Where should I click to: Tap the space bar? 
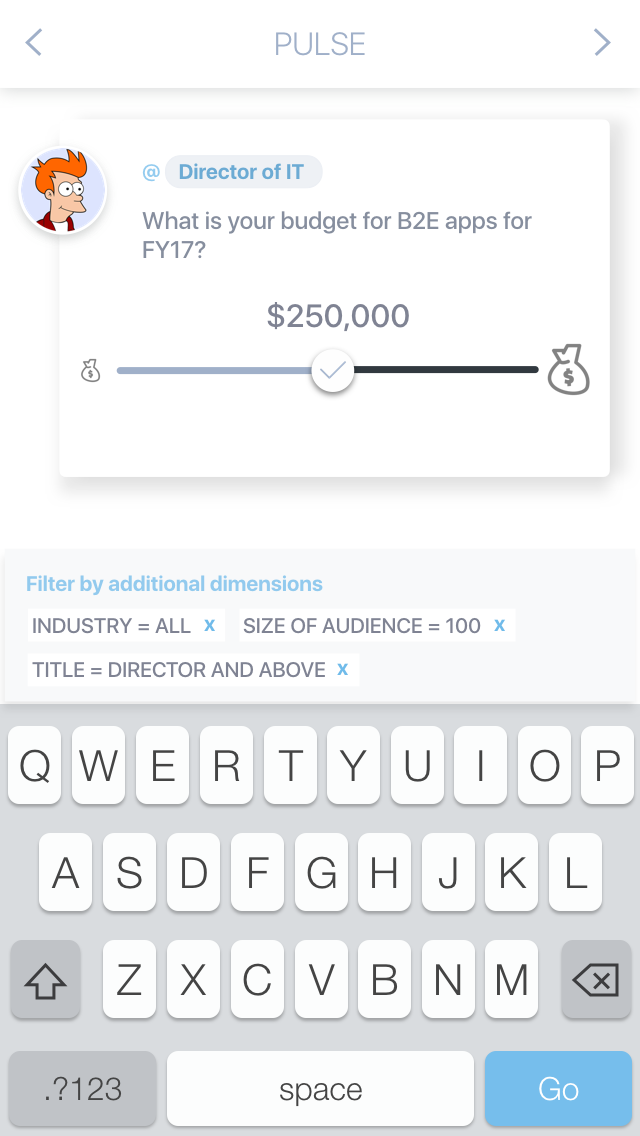coord(320,1088)
